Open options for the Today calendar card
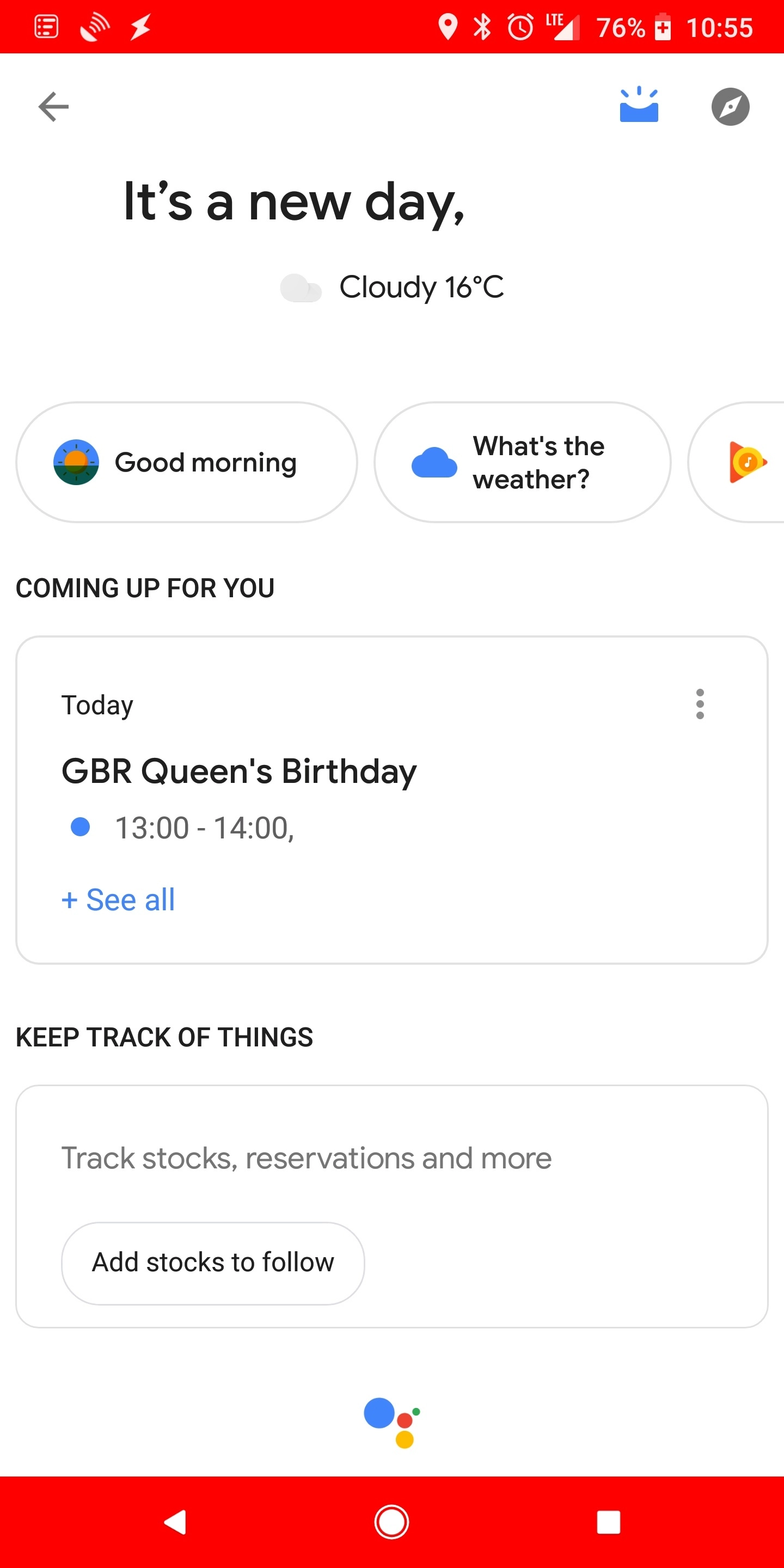Viewport: 784px width, 1568px height. (x=700, y=705)
